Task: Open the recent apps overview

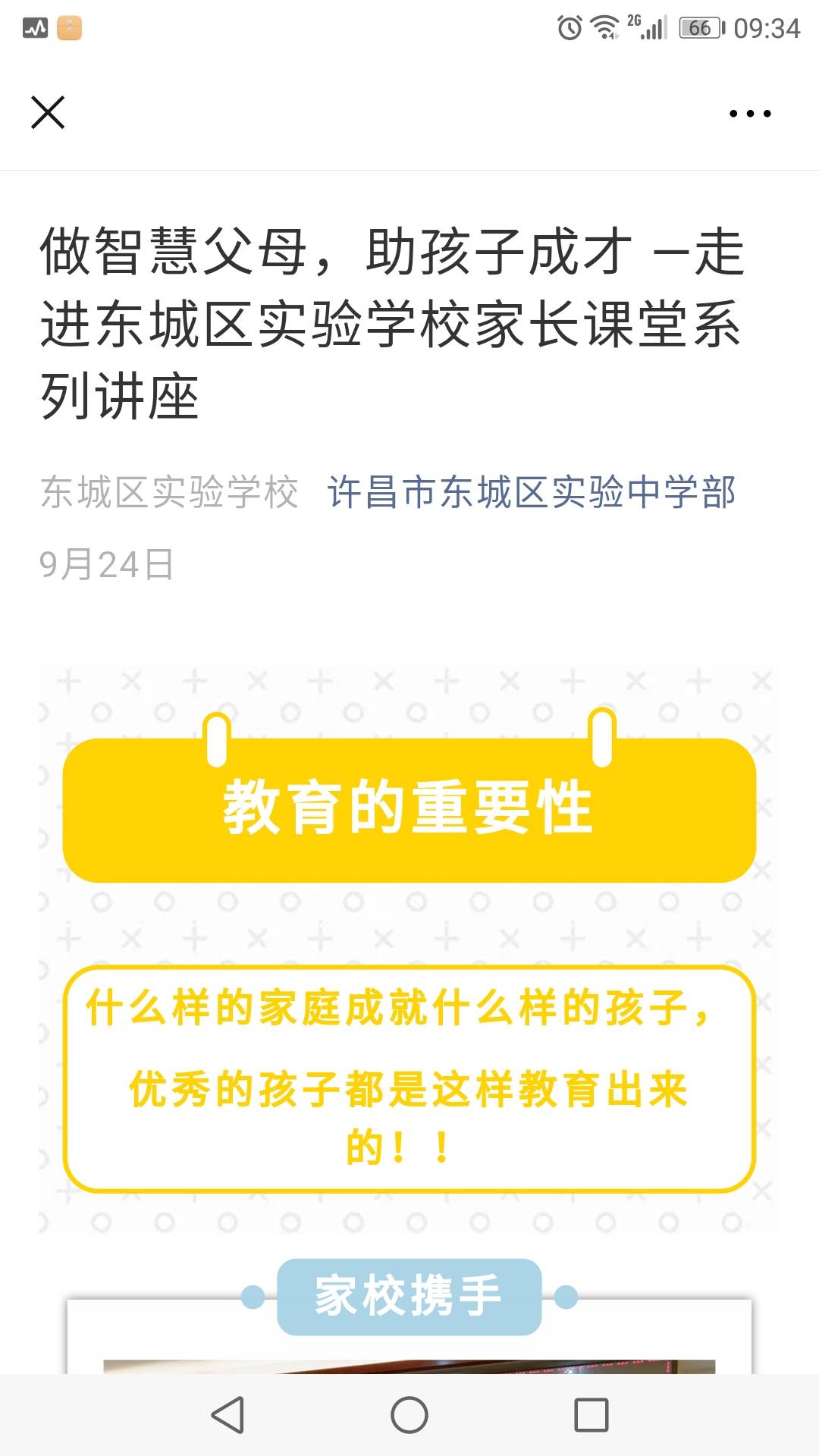Action: coord(591,1414)
